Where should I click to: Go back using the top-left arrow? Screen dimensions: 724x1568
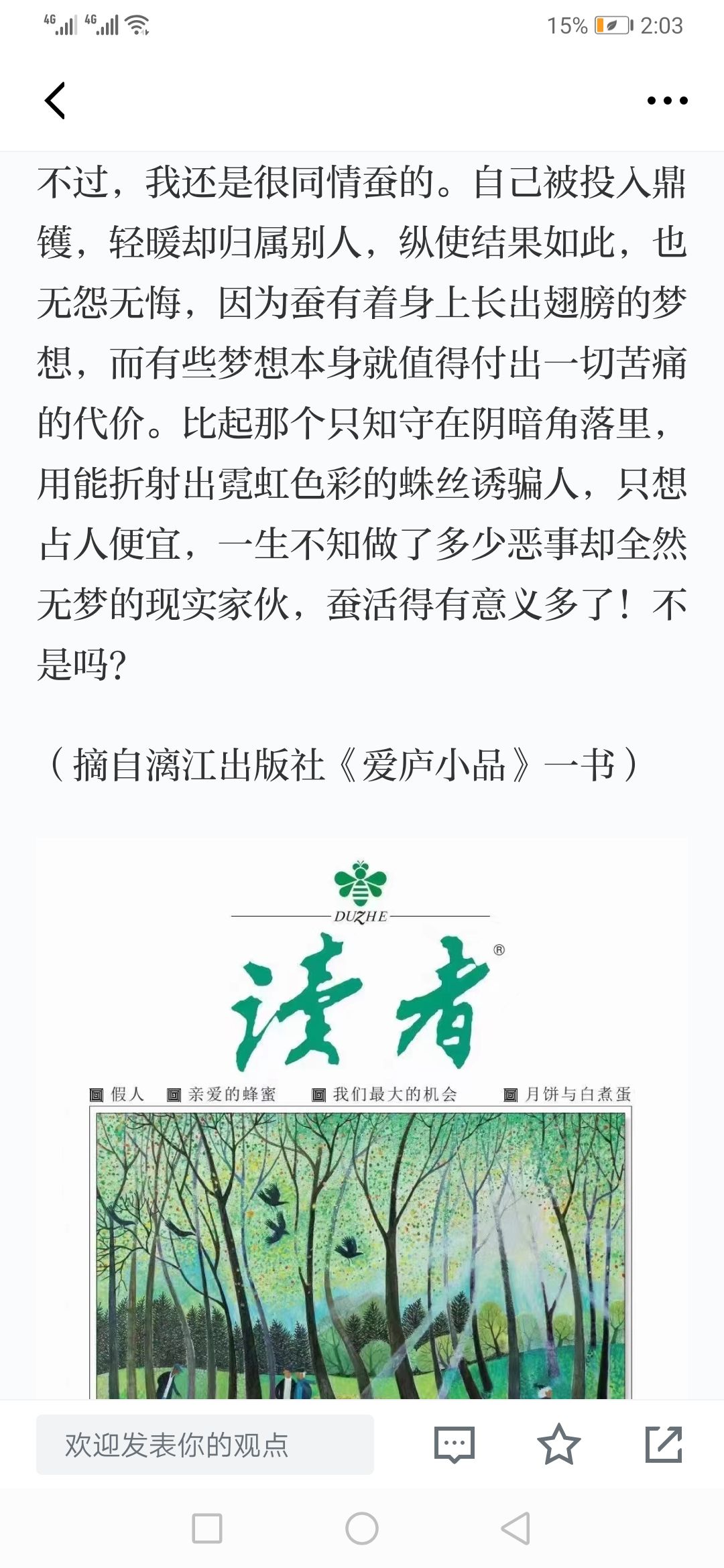pyautogui.click(x=55, y=101)
